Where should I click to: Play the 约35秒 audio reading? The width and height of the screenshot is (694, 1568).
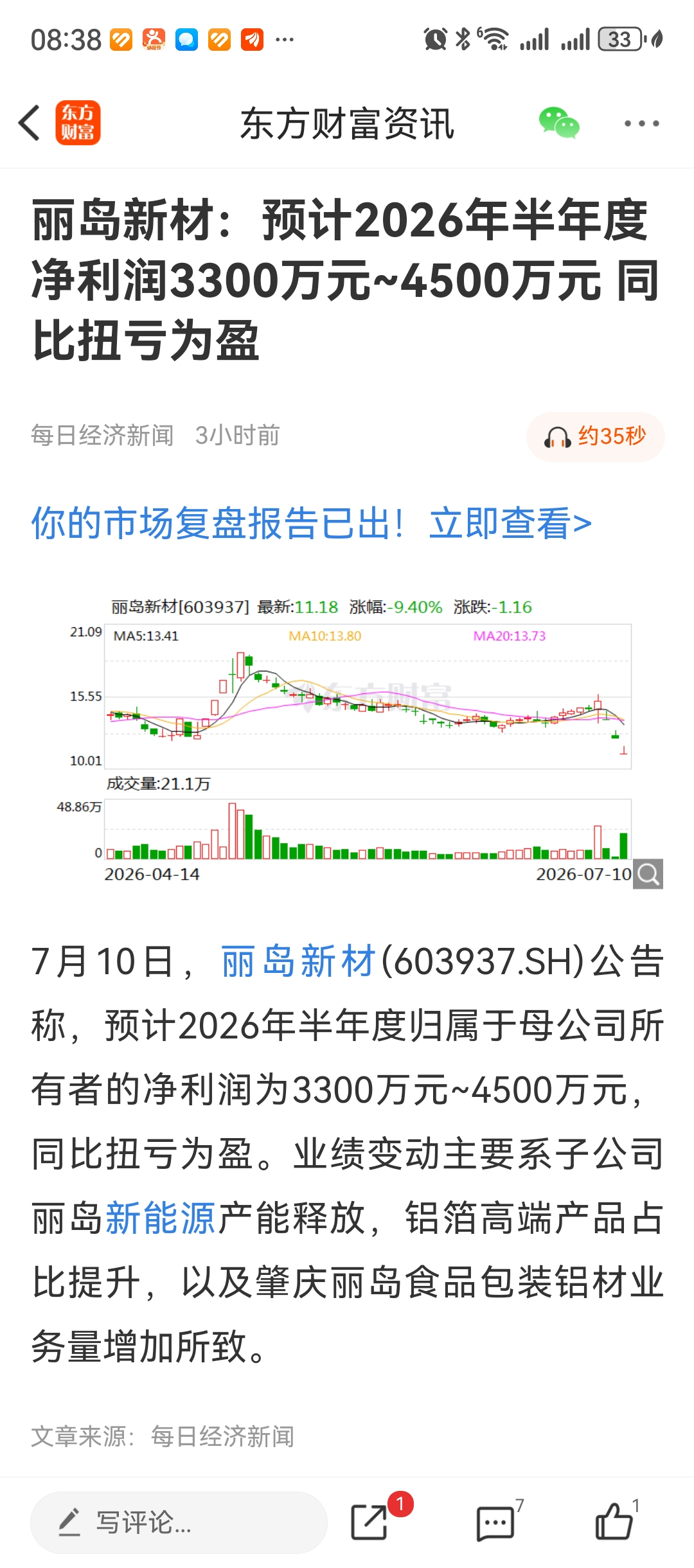(595, 436)
